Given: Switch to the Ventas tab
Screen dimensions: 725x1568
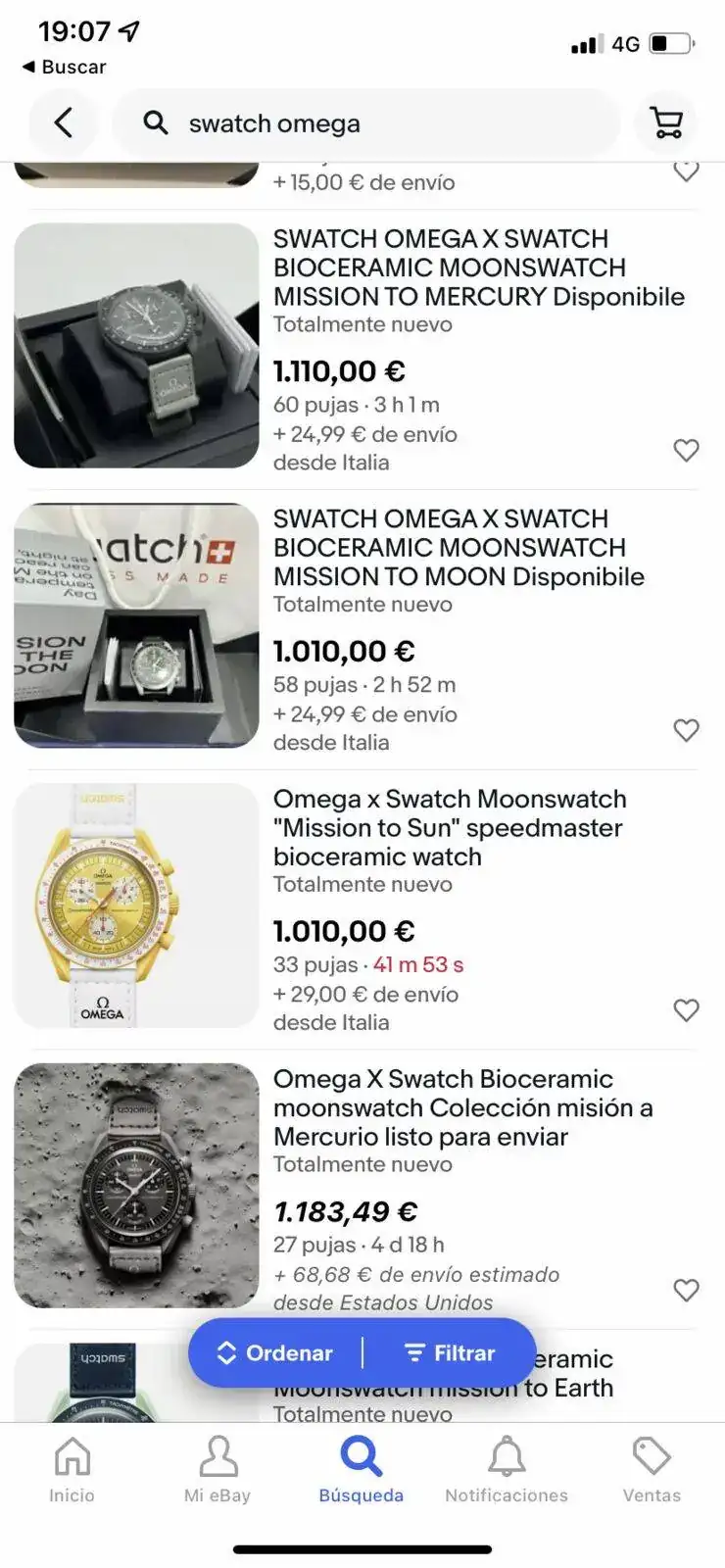Looking at the screenshot, I should pyautogui.click(x=652, y=1469).
